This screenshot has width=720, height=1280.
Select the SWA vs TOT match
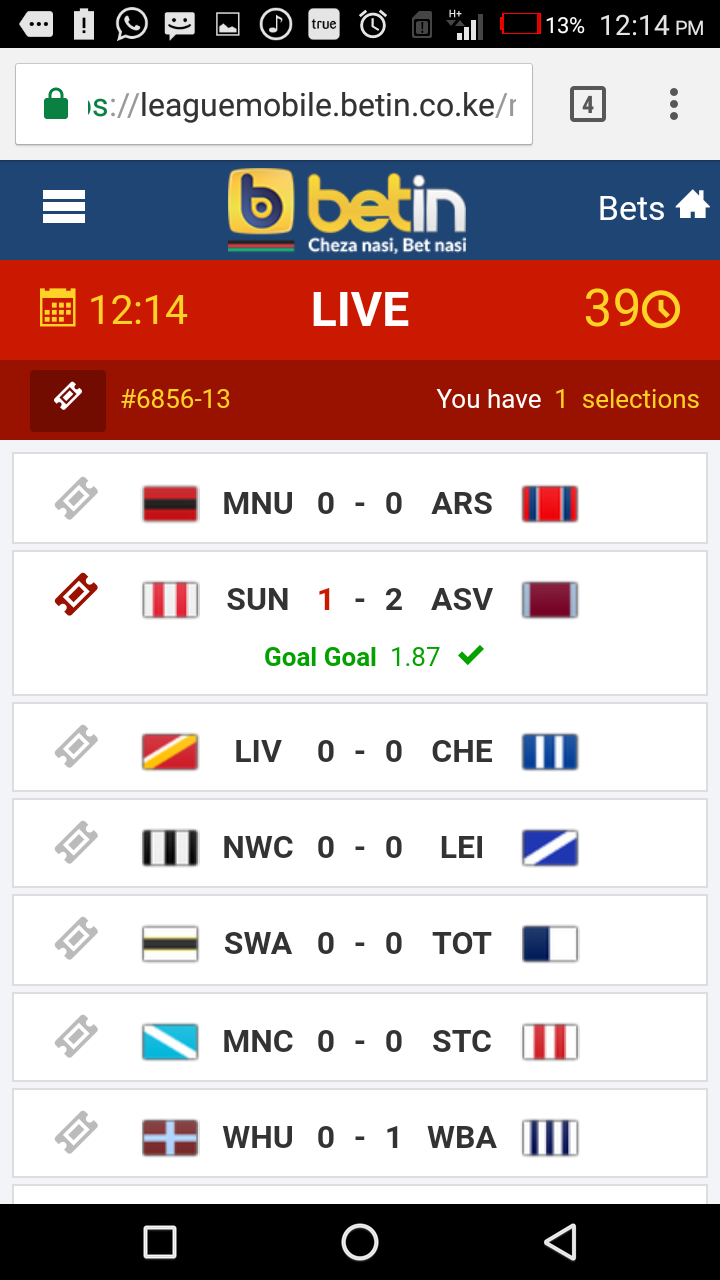360,943
